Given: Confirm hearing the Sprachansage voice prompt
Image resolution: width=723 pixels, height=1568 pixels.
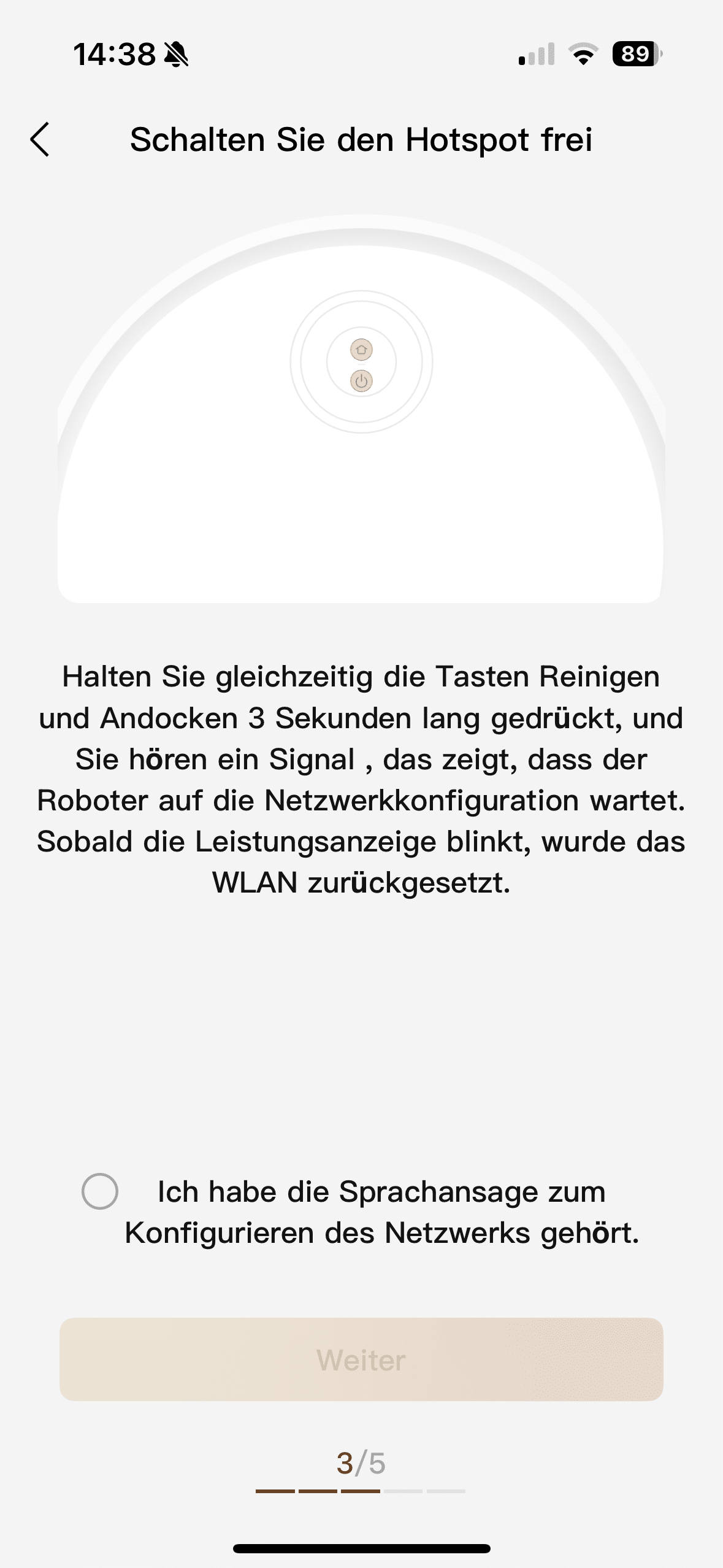Looking at the screenshot, I should pyautogui.click(x=100, y=1191).
